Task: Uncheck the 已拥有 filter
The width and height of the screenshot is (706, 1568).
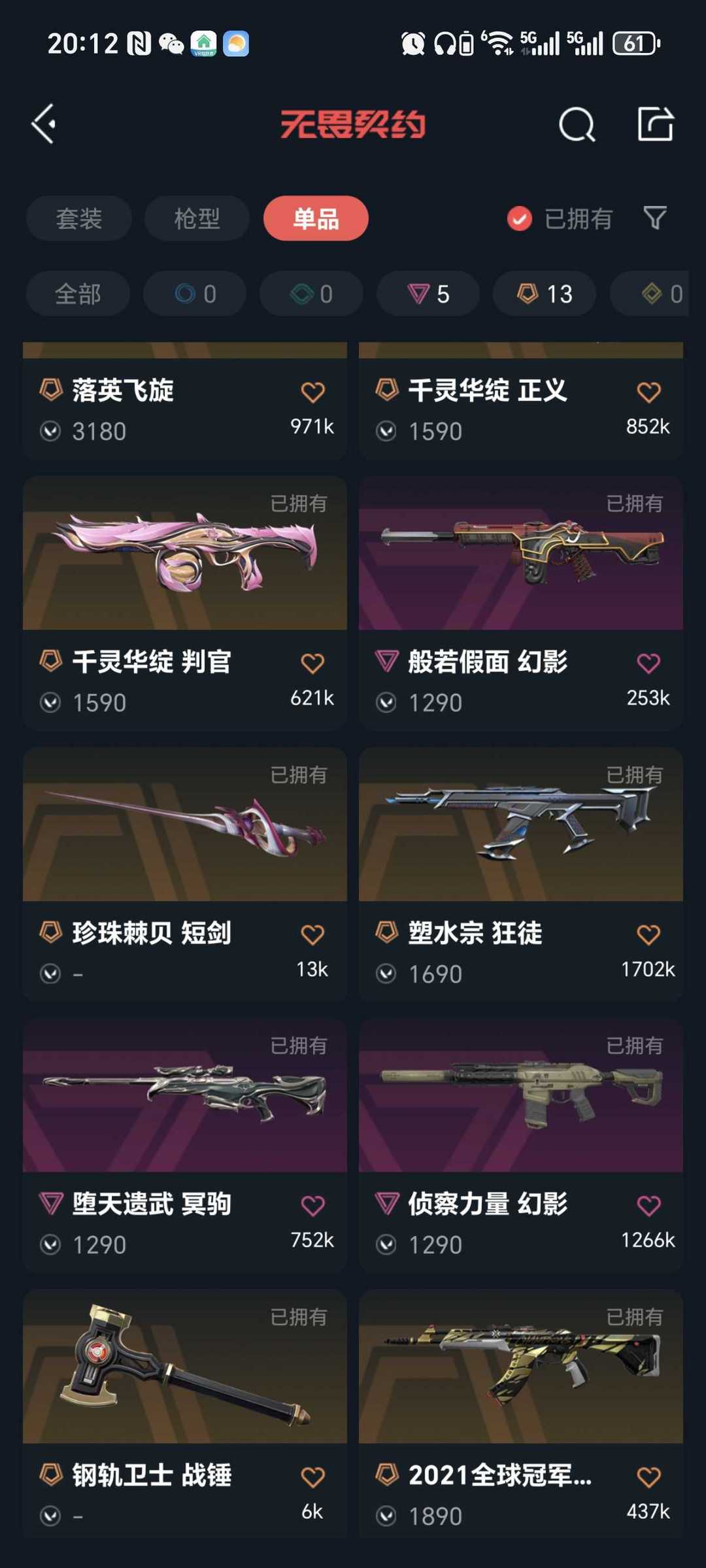Action: [x=560, y=218]
